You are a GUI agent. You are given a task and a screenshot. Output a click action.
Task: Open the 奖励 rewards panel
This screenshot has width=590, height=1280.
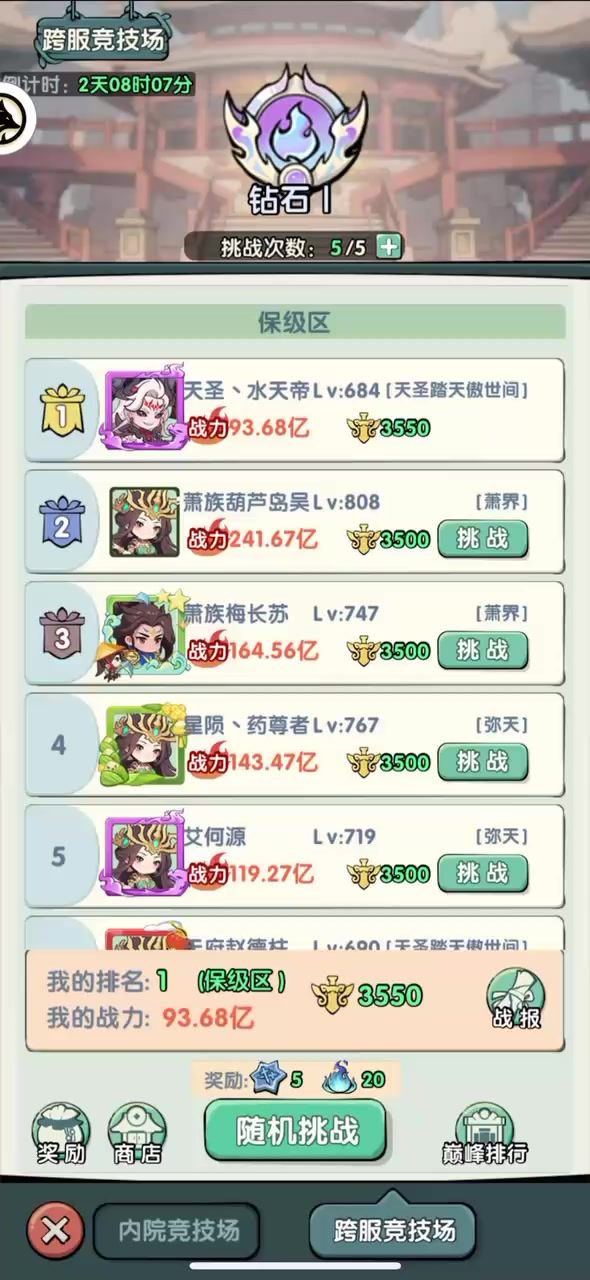pyautogui.click(x=61, y=1135)
